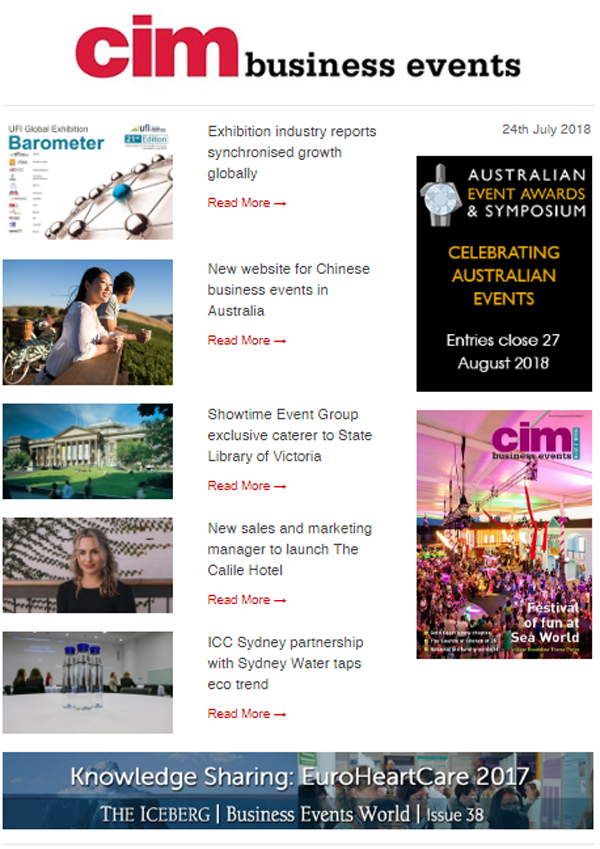The width and height of the screenshot is (600, 849).
Task: Open the picnic couple article image
Action: pyautogui.click(x=88, y=322)
